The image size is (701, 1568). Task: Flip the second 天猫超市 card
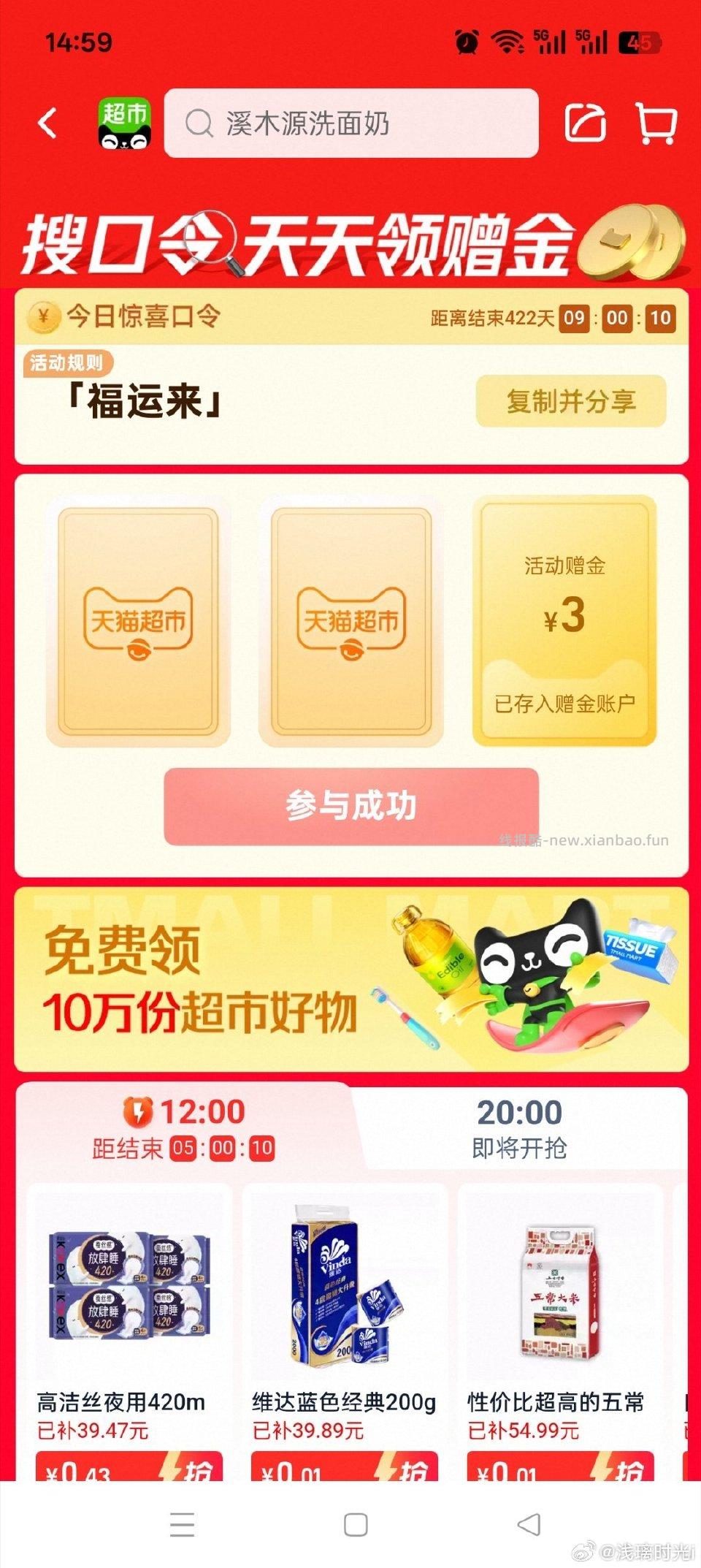(350, 621)
